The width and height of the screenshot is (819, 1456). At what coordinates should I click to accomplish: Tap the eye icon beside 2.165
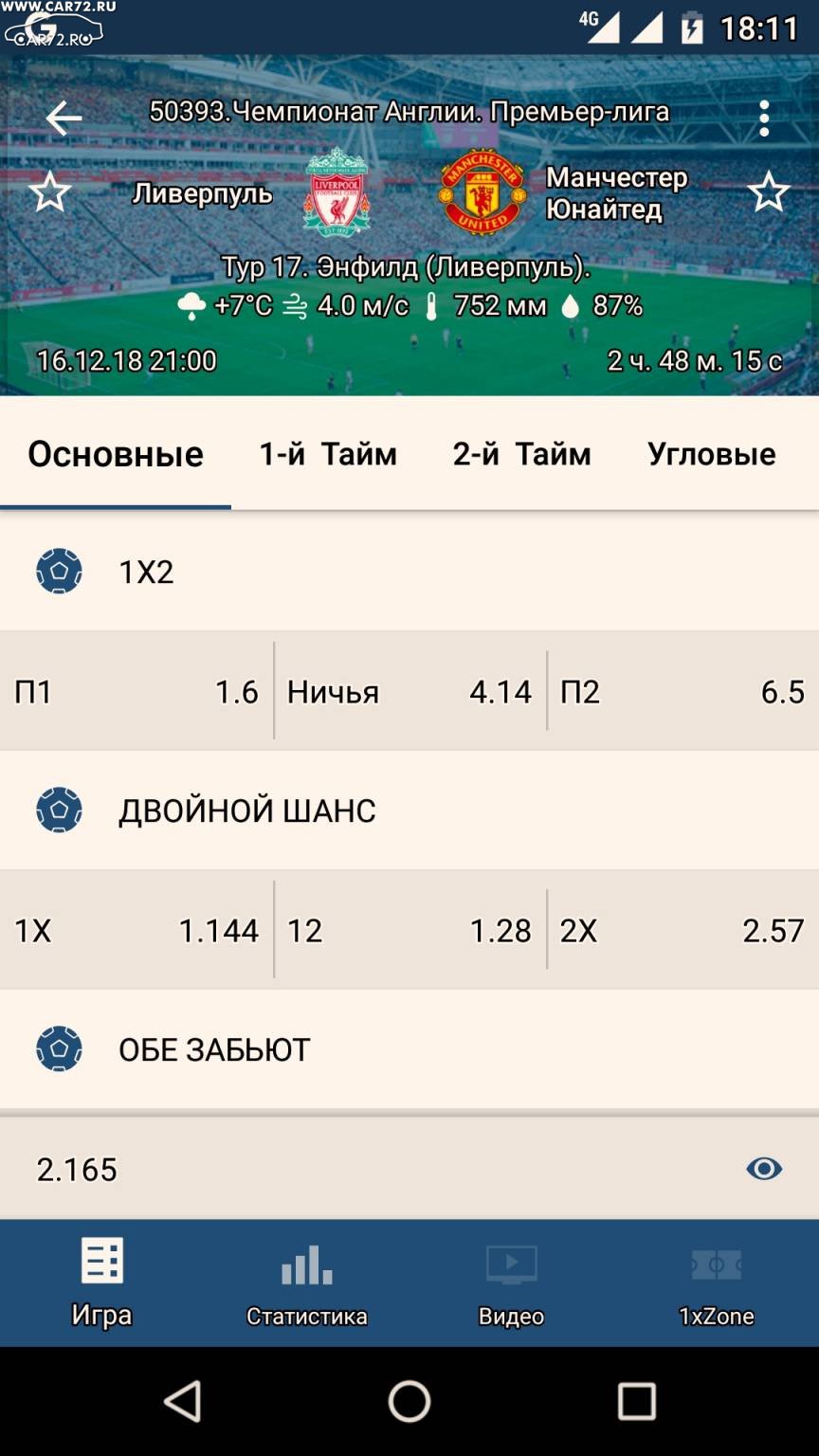pyautogui.click(x=764, y=1169)
